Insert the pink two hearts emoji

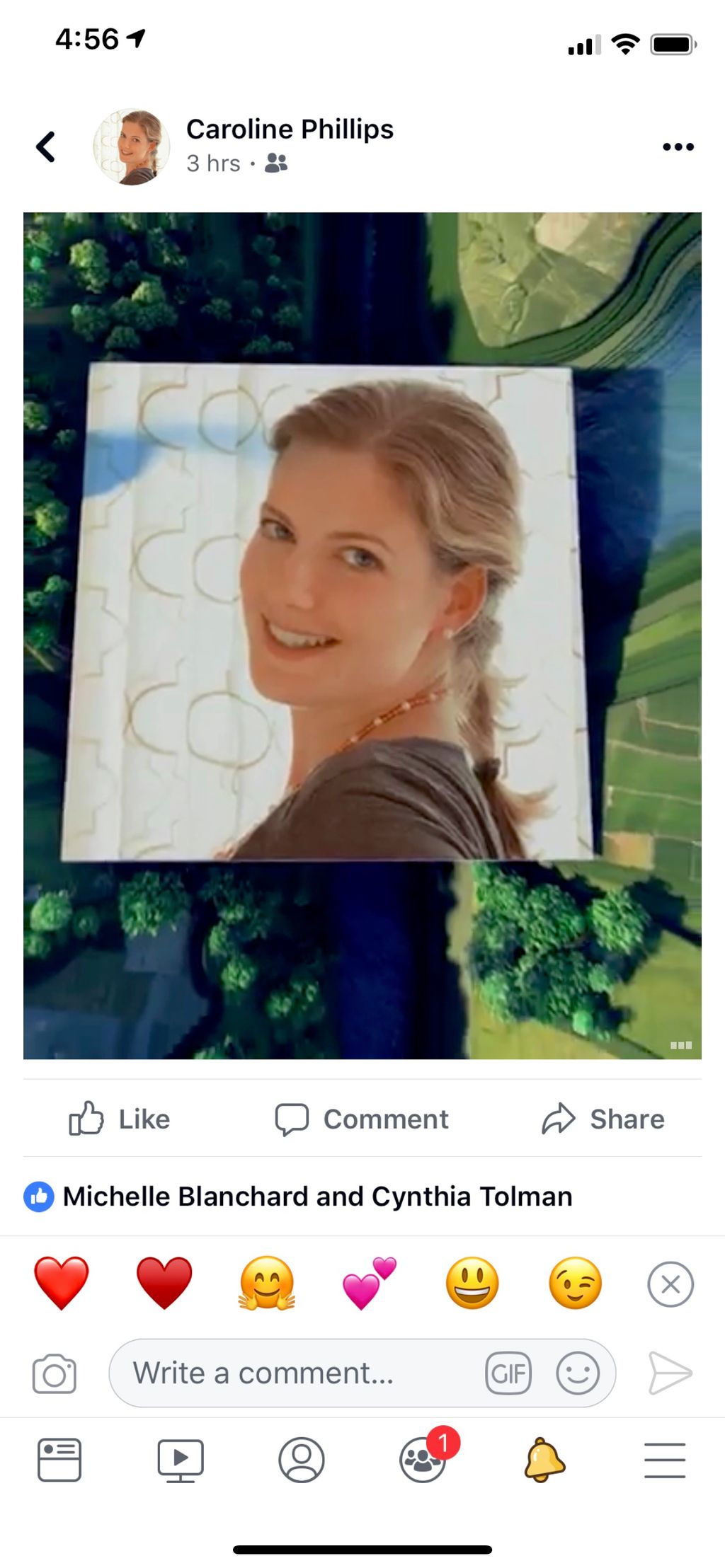(x=370, y=1284)
